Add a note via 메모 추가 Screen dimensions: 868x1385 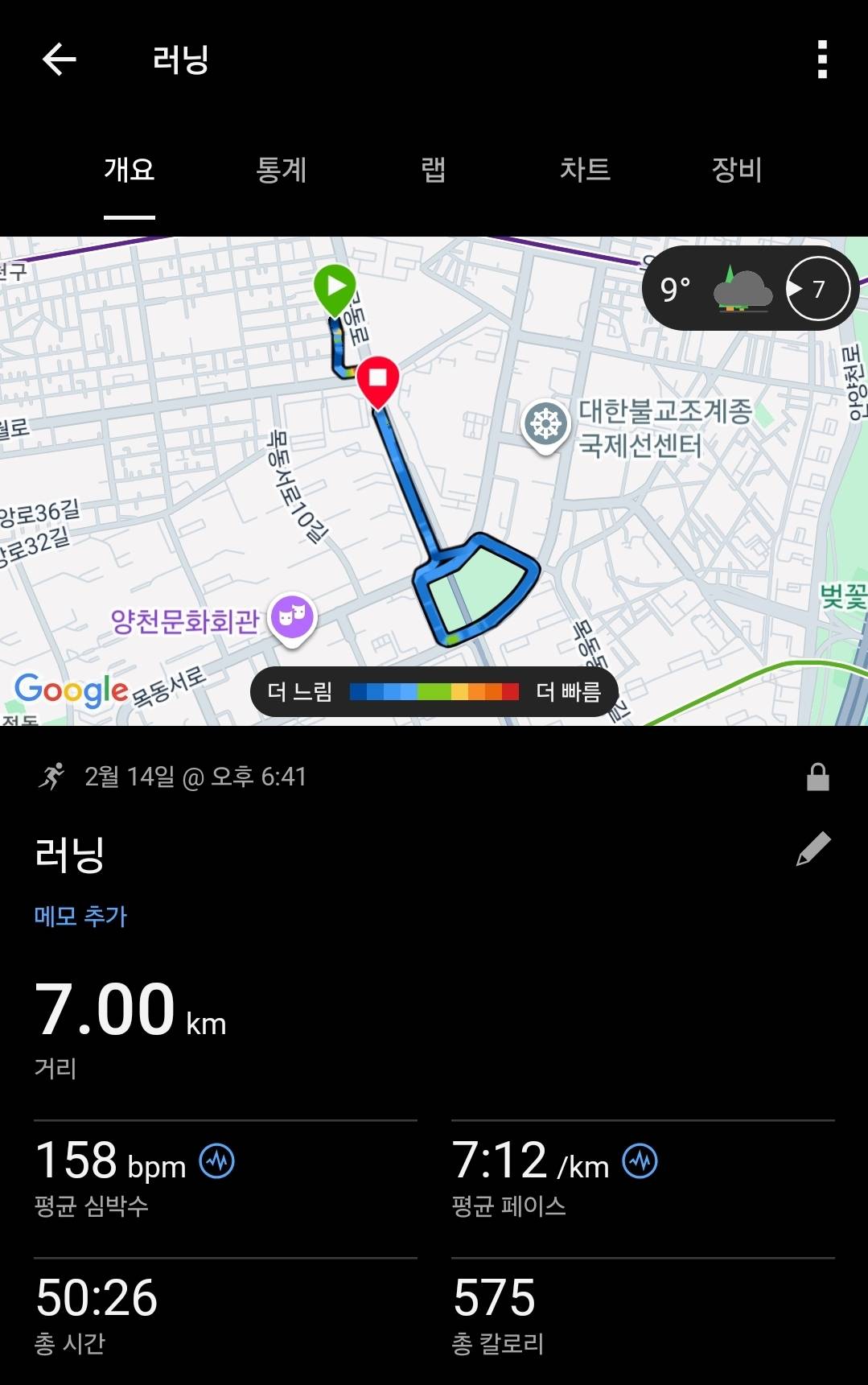(80, 915)
